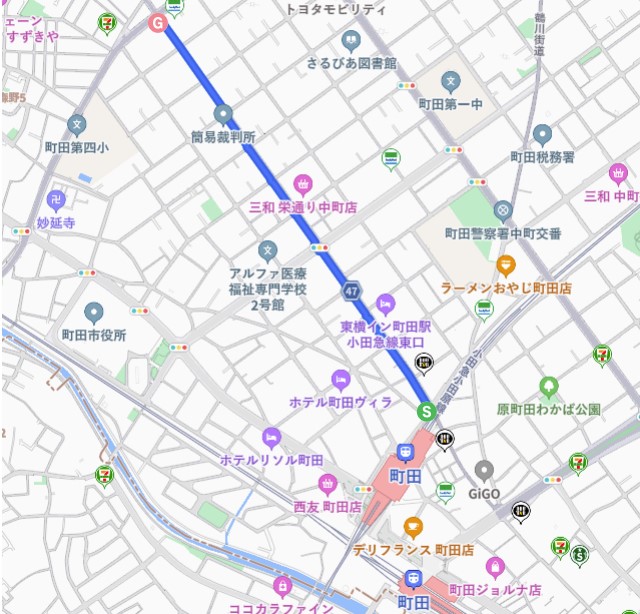Open ラーメンおやじ町田店 restaurant pin
The width and height of the screenshot is (640, 614).
(x=506, y=265)
